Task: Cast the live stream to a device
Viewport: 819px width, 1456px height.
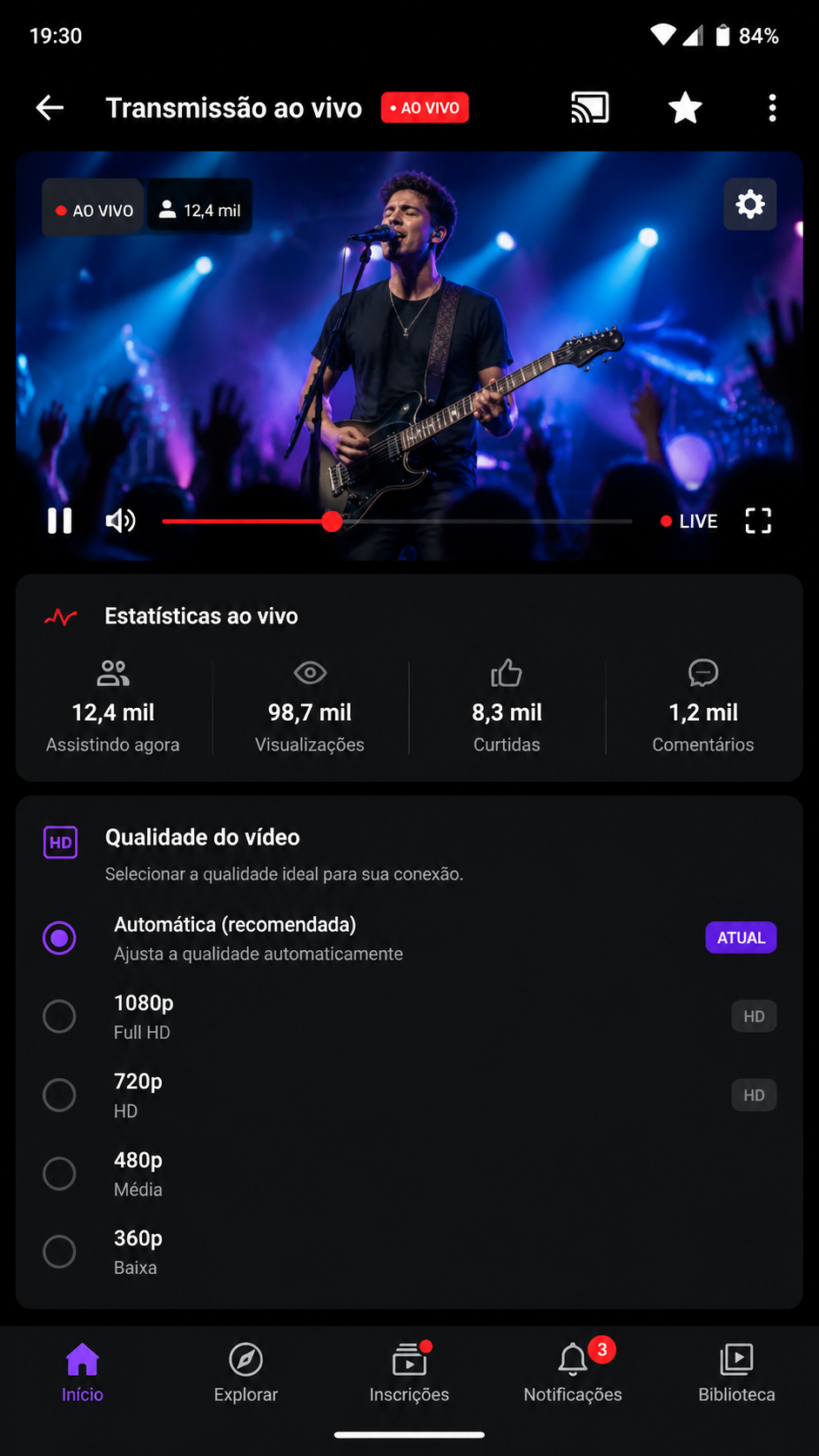Action: click(590, 108)
